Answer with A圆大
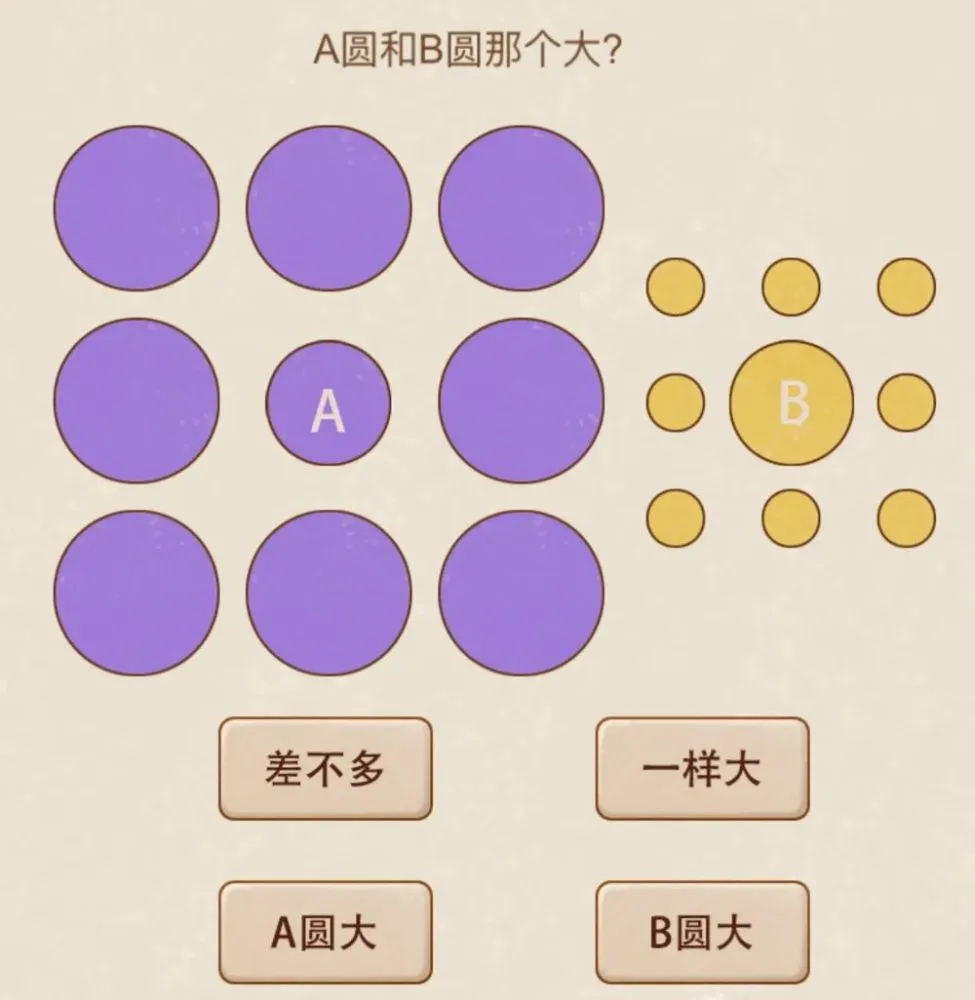 (325, 932)
